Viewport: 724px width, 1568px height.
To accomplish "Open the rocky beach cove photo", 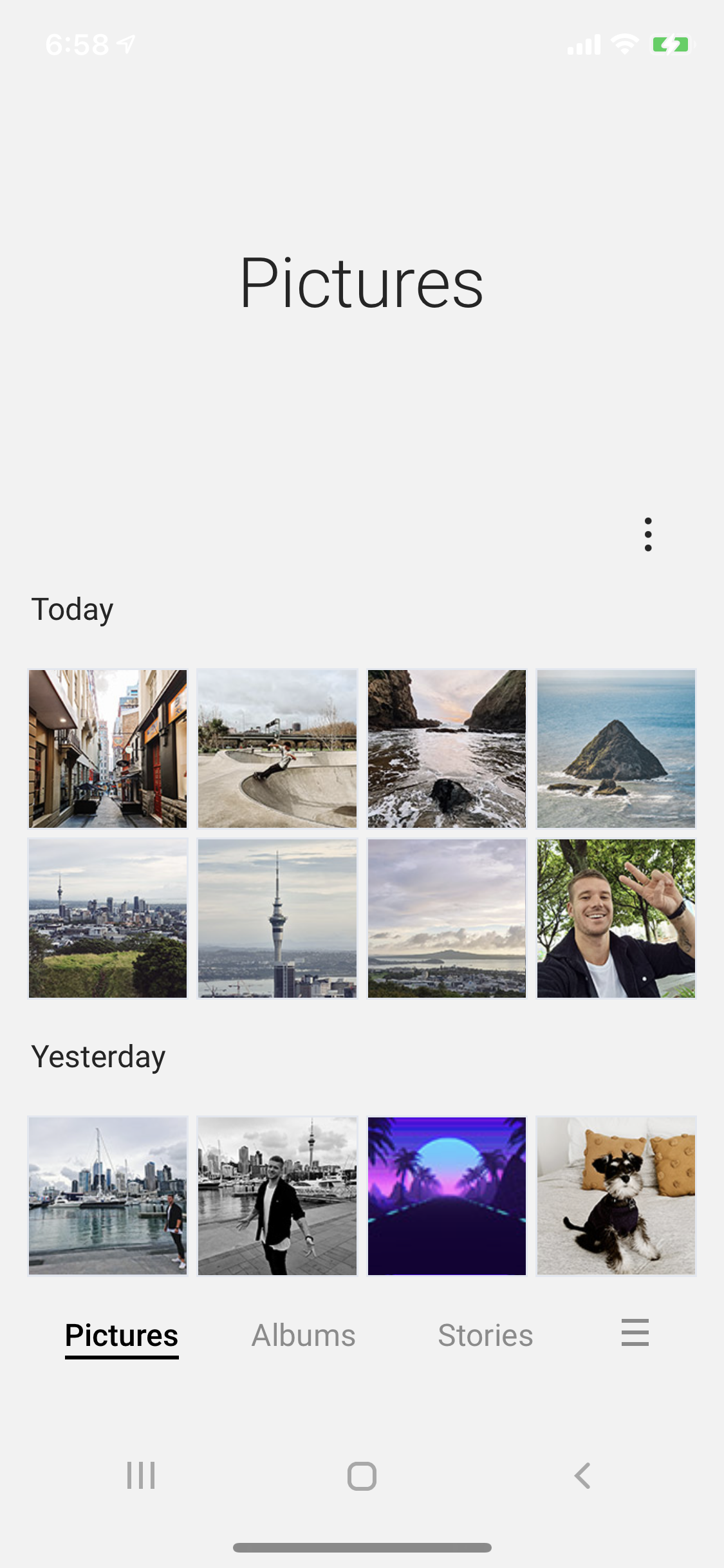I will point(447,749).
